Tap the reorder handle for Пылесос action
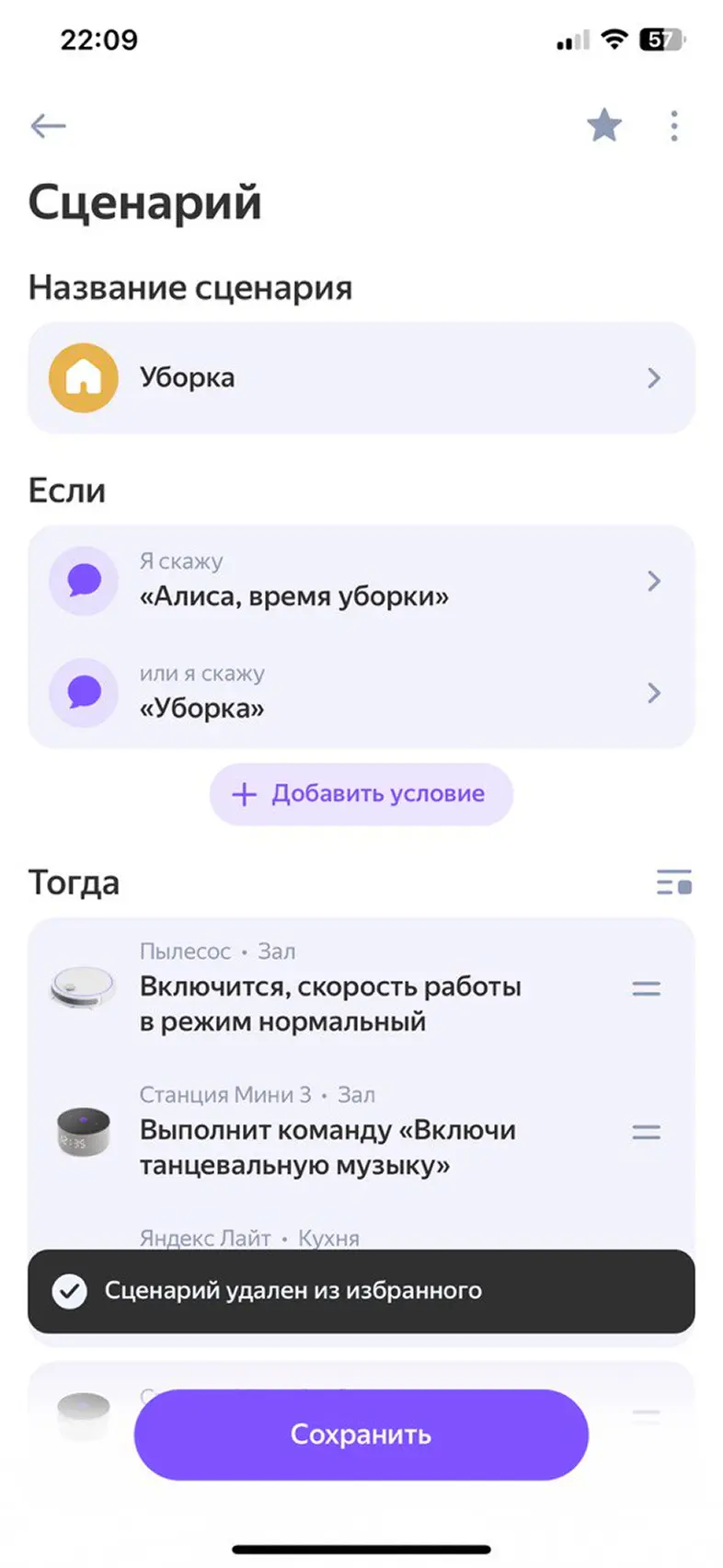Screen dimensions: 723x1568 tap(646, 989)
